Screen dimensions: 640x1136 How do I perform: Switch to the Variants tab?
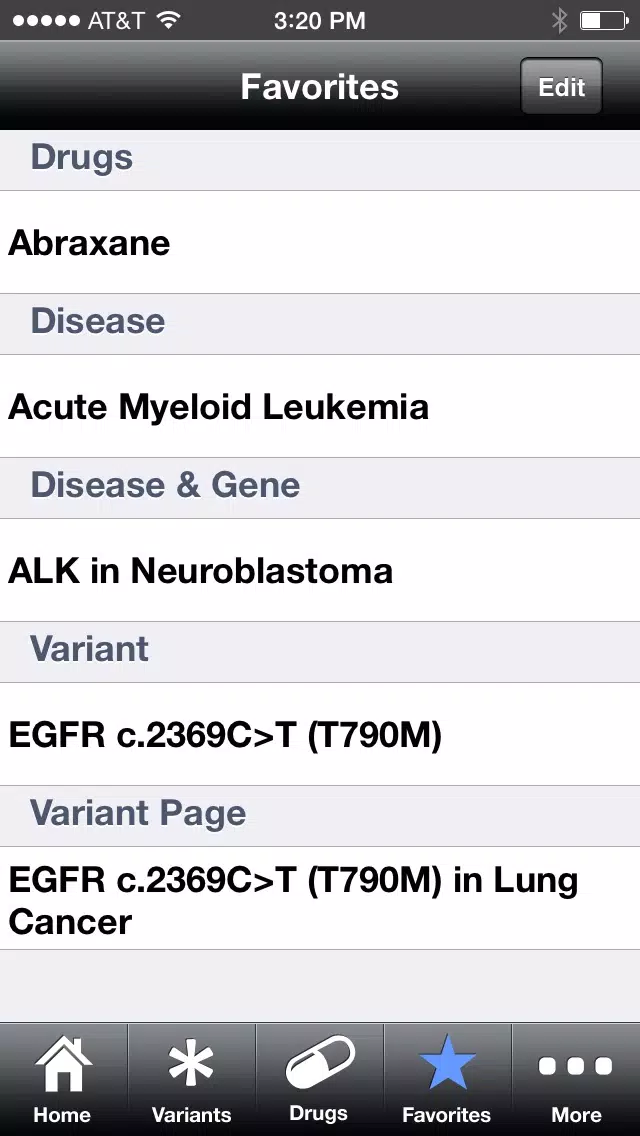191,1079
